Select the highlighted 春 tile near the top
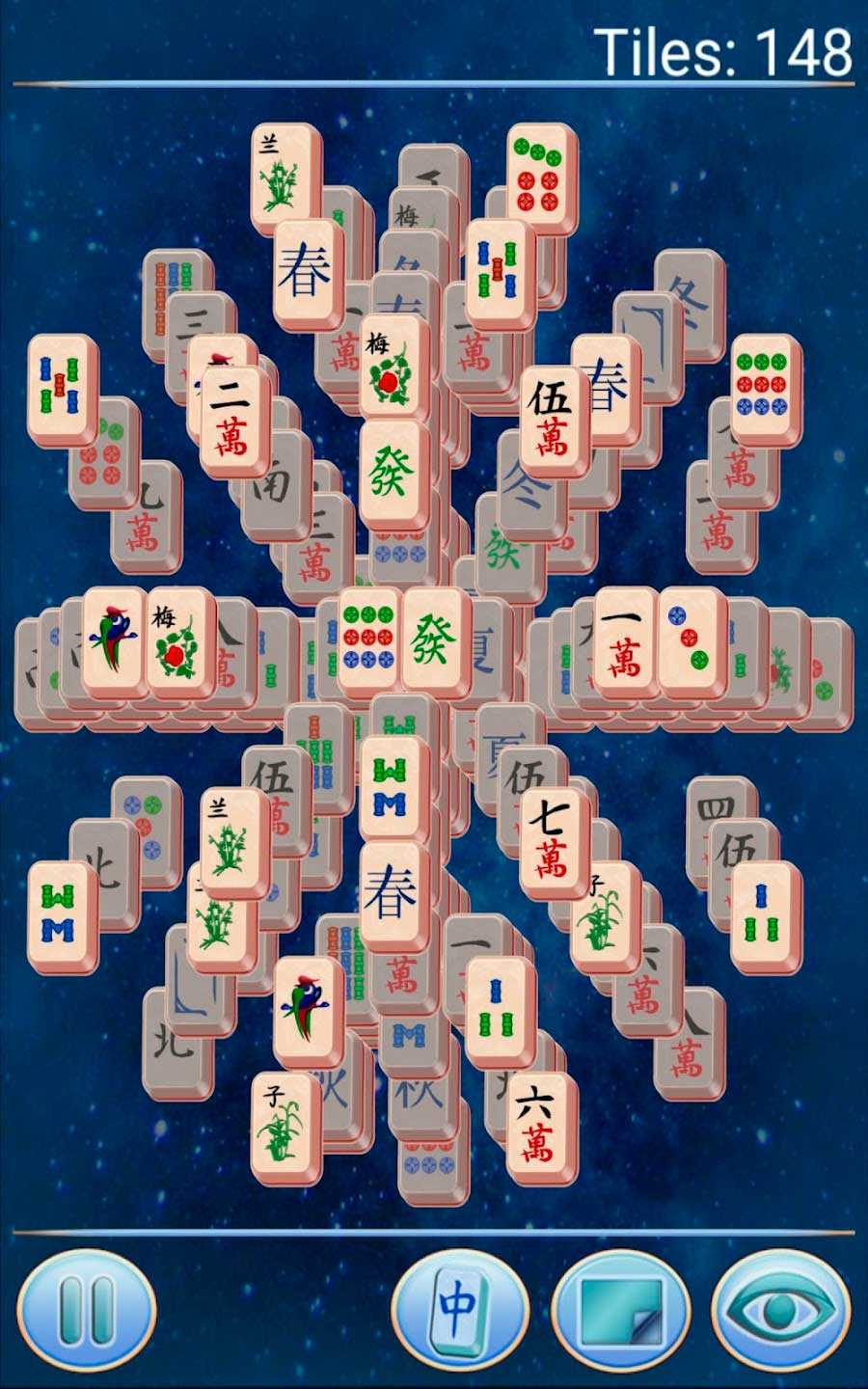The width and height of the screenshot is (868, 1389). (308, 273)
